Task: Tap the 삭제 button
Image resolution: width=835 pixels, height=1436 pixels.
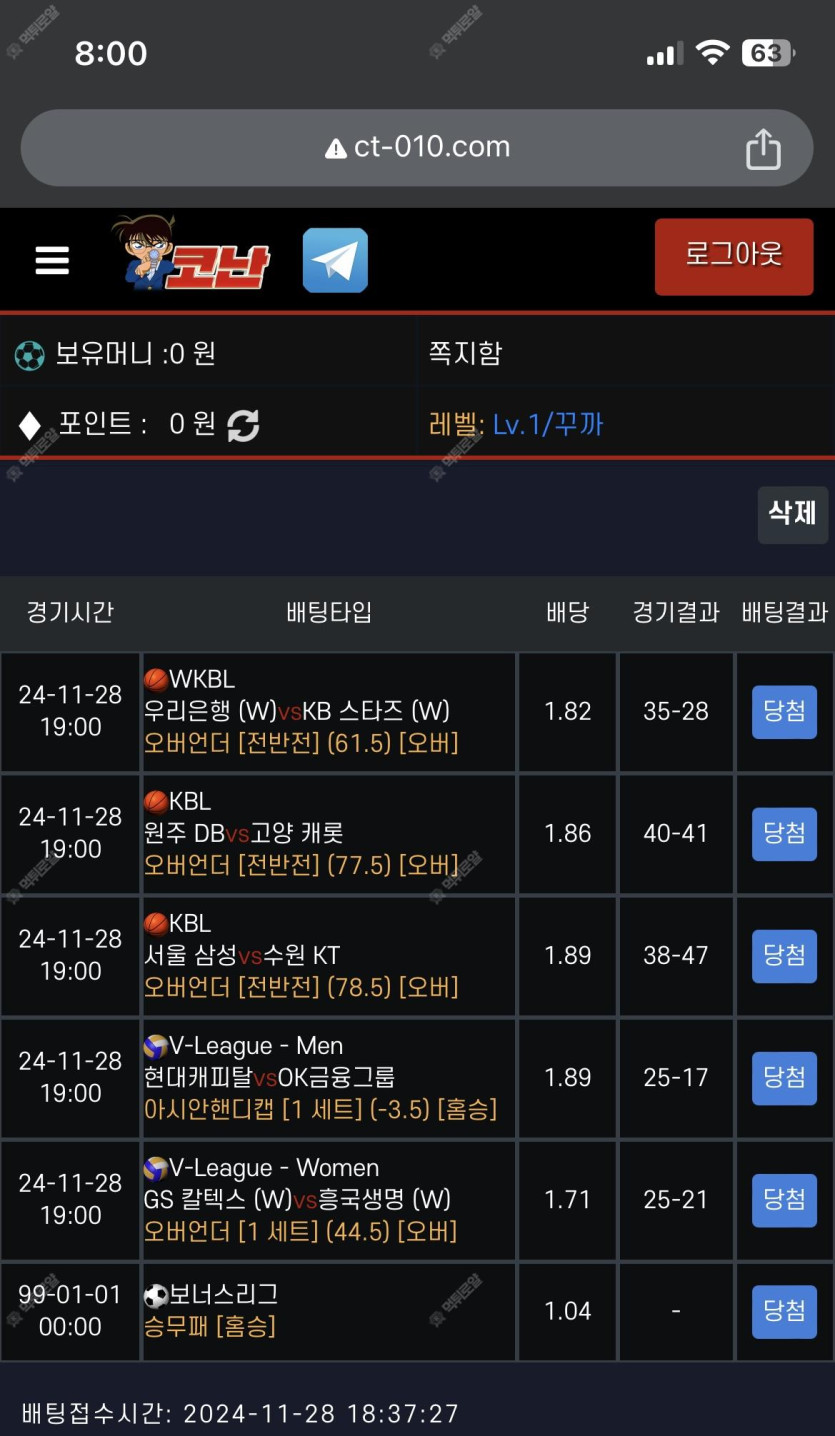Action: click(792, 514)
